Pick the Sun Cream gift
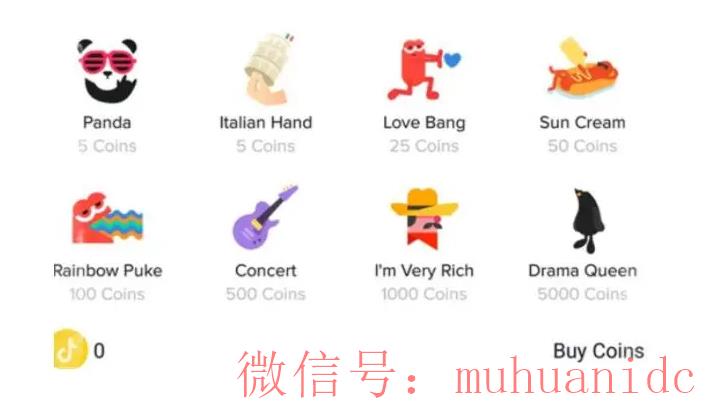The width and height of the screenshot is (710, 414). [x=581, y=72]
